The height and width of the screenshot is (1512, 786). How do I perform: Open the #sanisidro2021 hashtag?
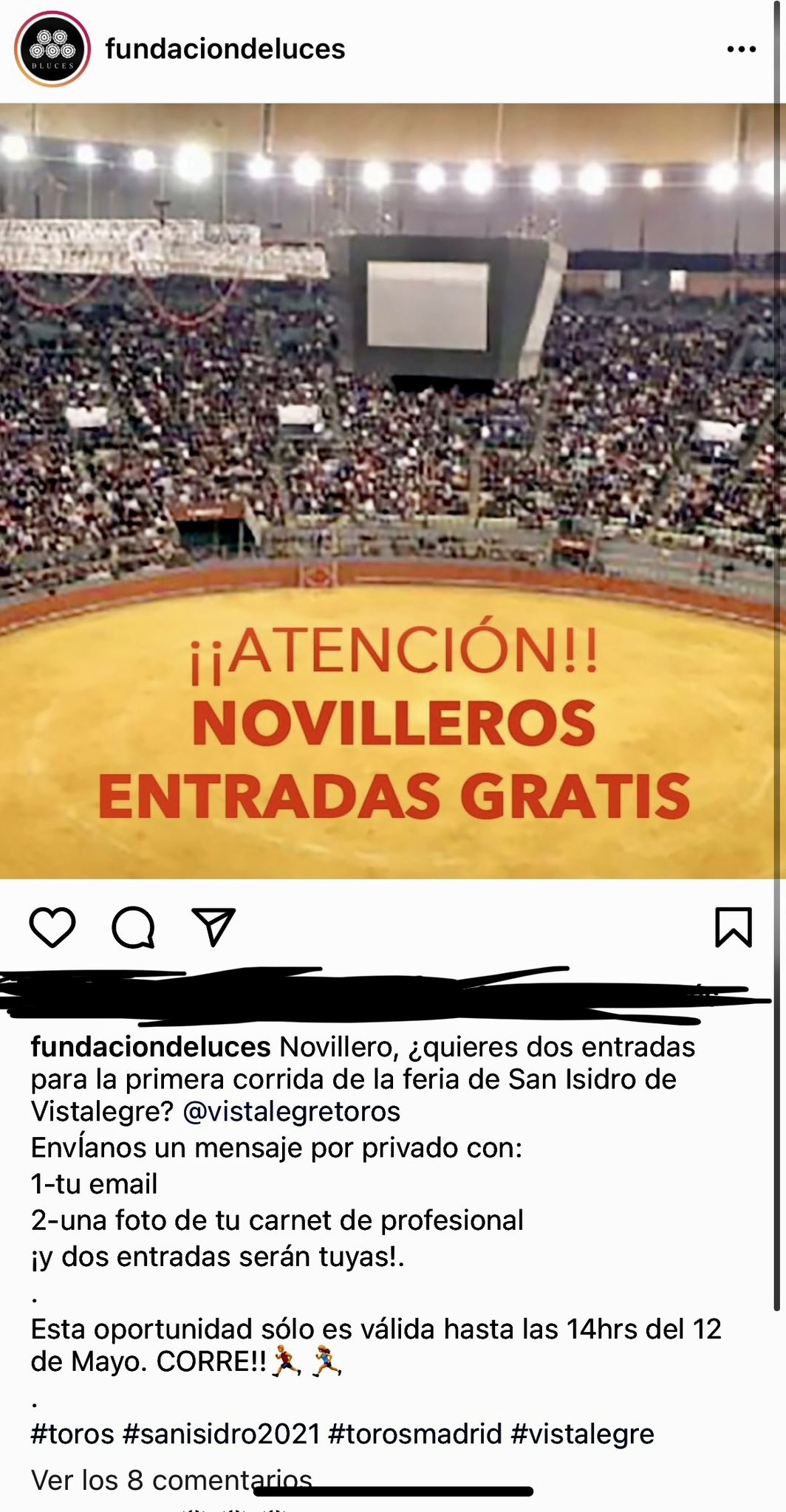pos(221,1434)
